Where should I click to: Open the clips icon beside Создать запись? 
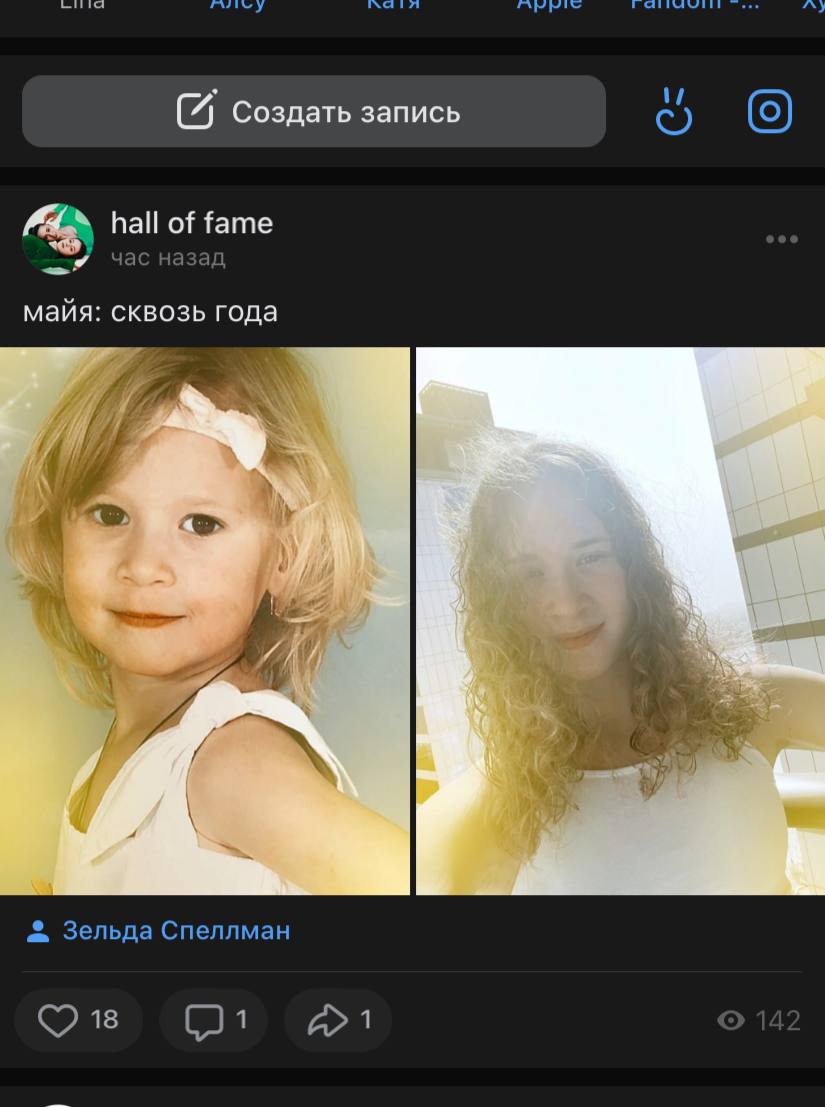(674, 111)
